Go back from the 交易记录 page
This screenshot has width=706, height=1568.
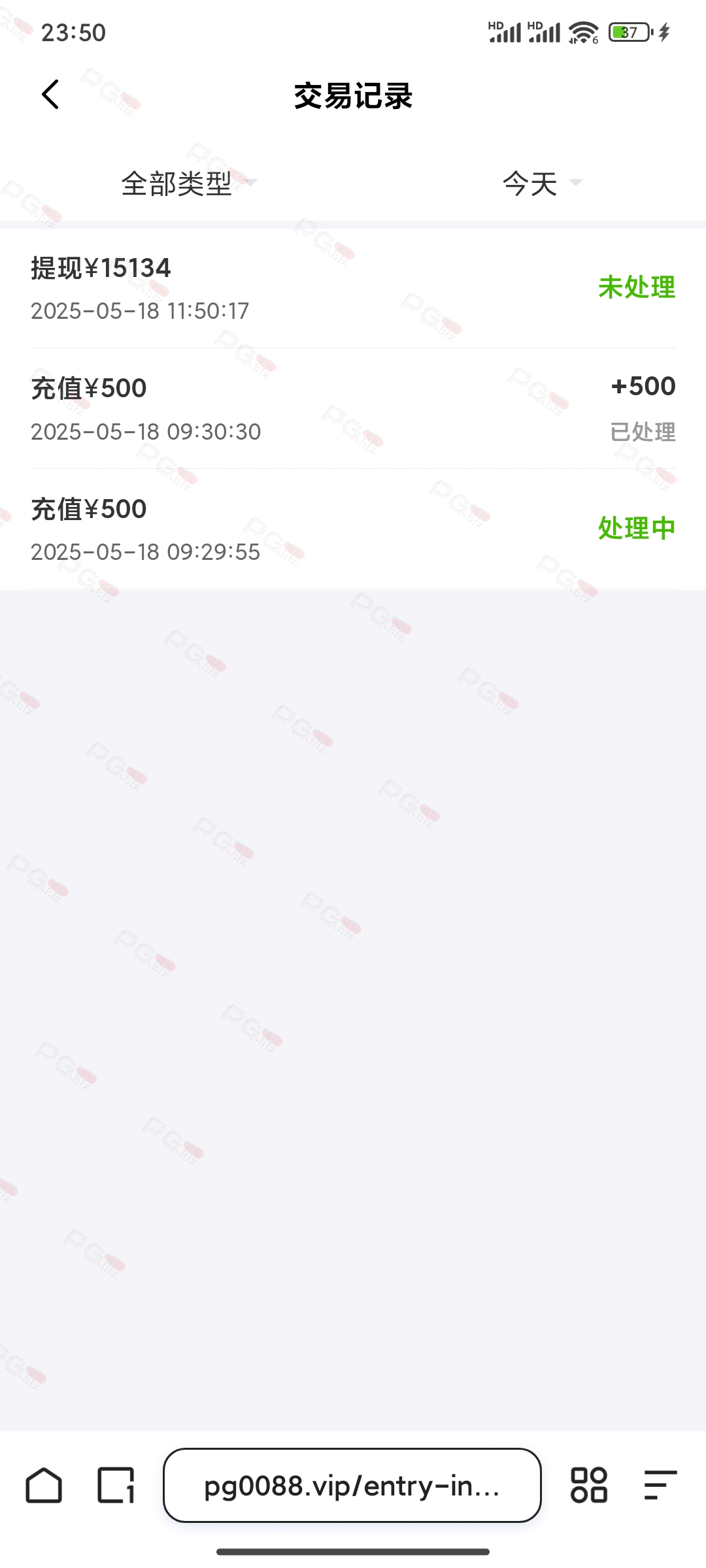(x=50, y=95)
